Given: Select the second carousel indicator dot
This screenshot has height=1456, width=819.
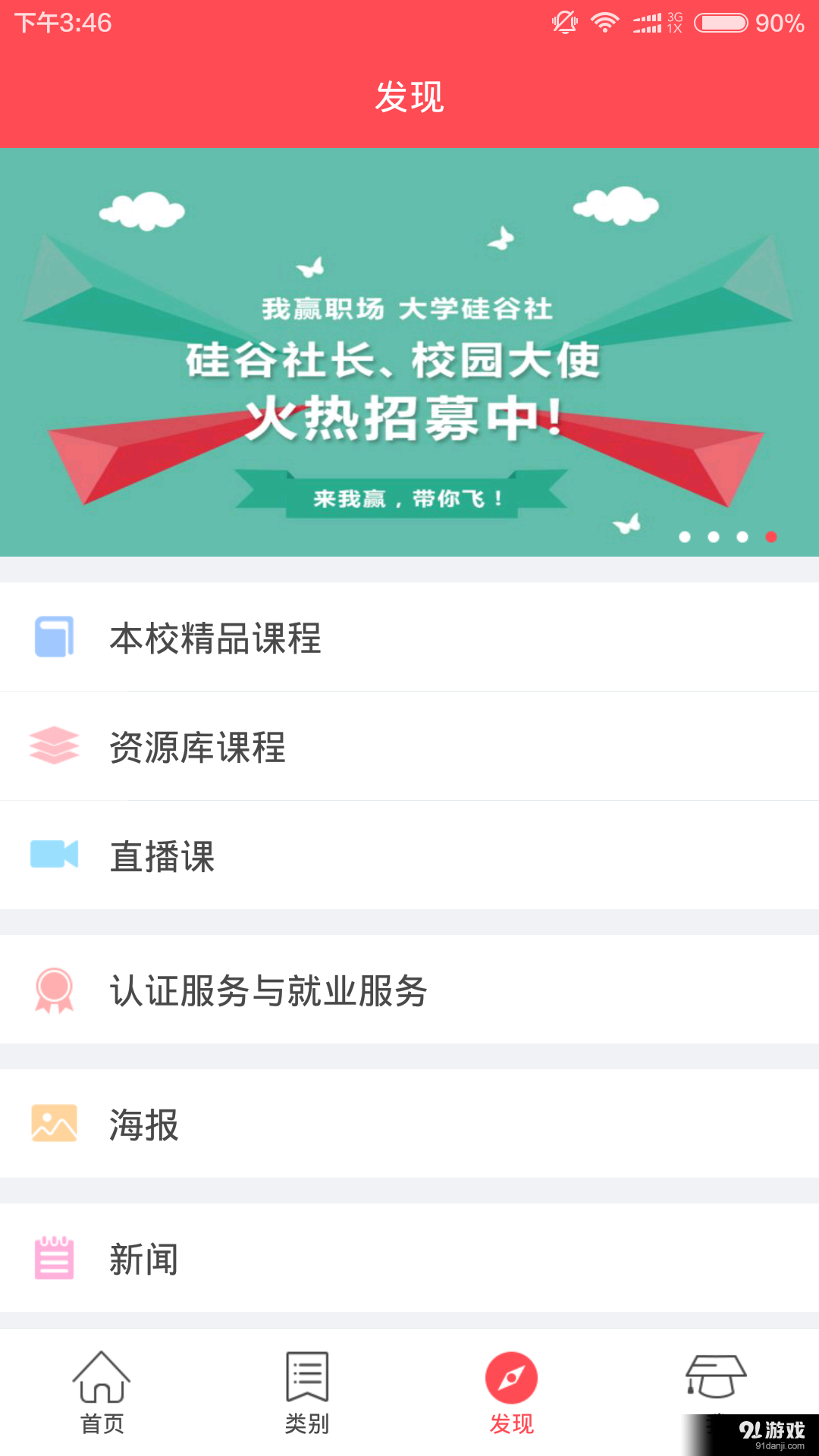Looking at the screenshot, I should click(x=713, y=535).
